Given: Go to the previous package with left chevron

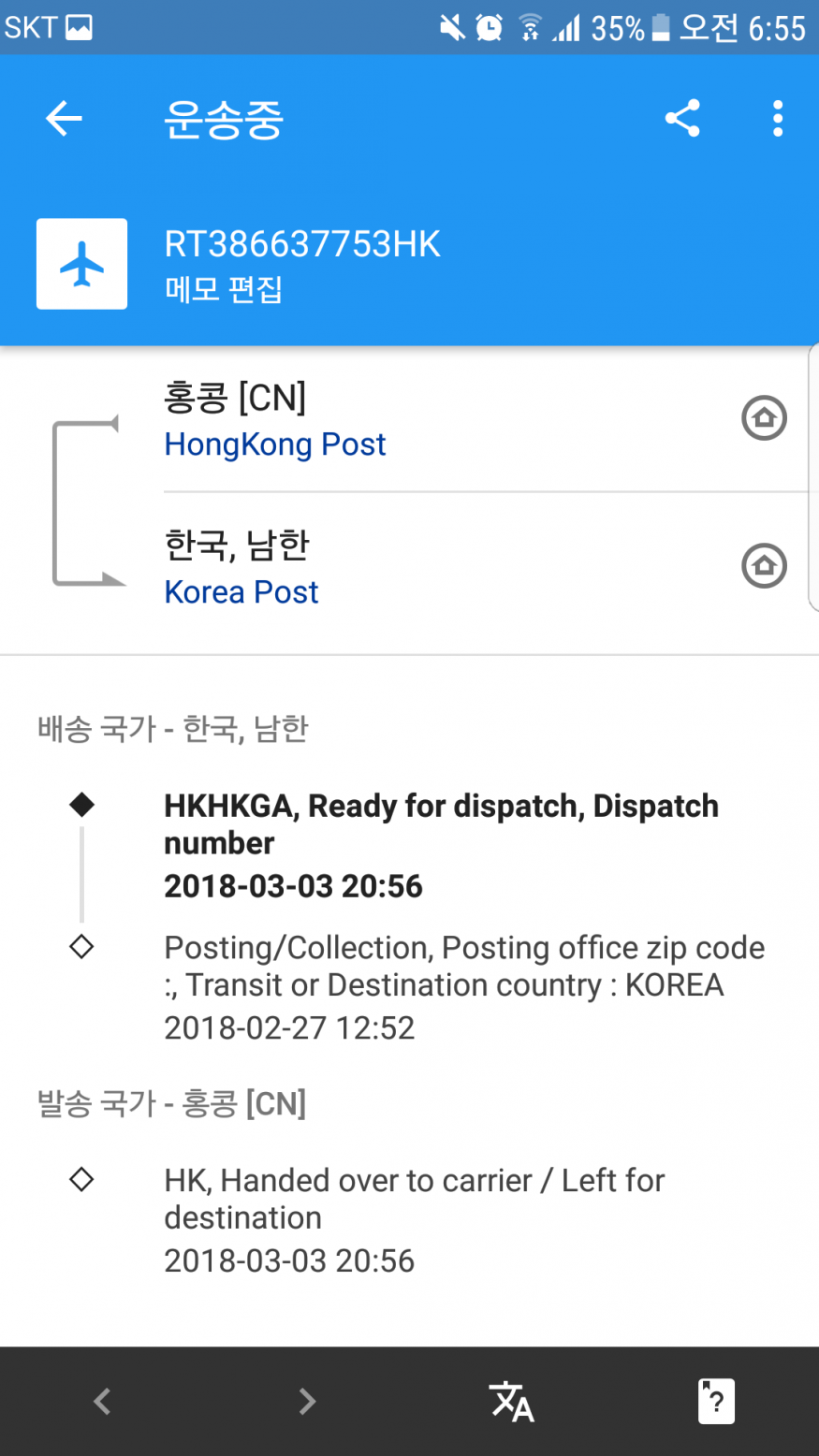Looking at the screenshot, I should tap(102, 1401).
